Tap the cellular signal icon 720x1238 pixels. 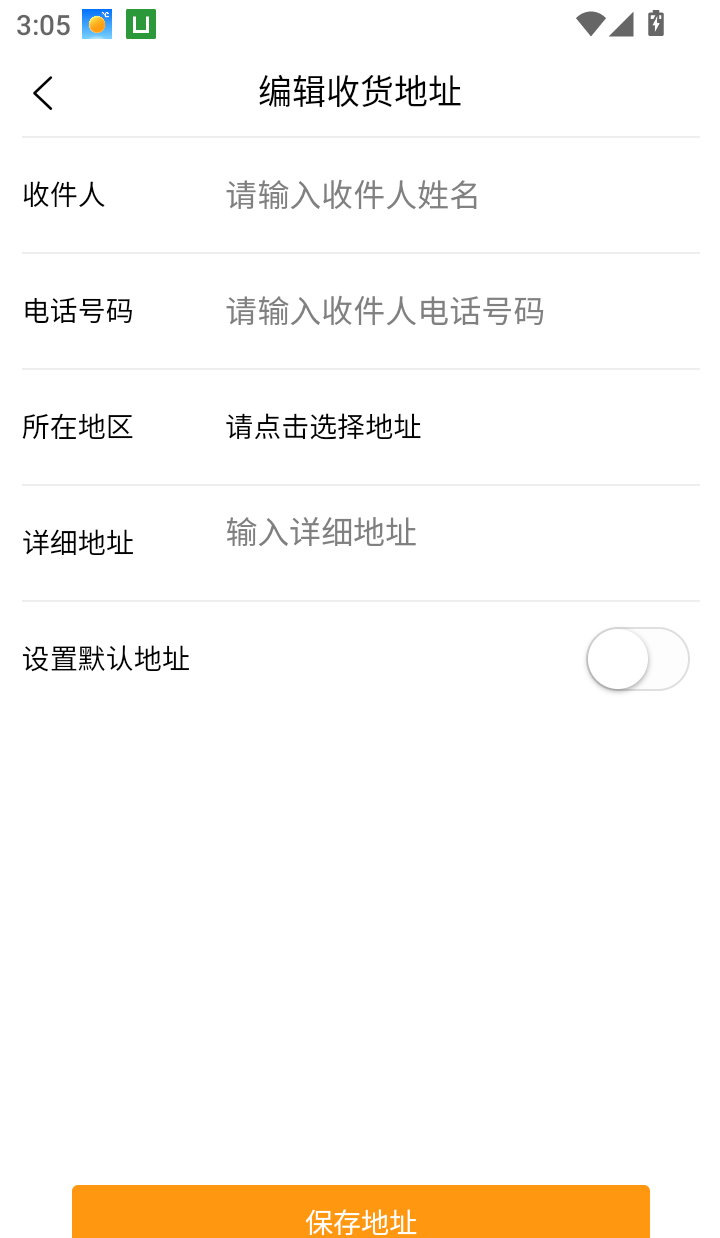point(623,25)
